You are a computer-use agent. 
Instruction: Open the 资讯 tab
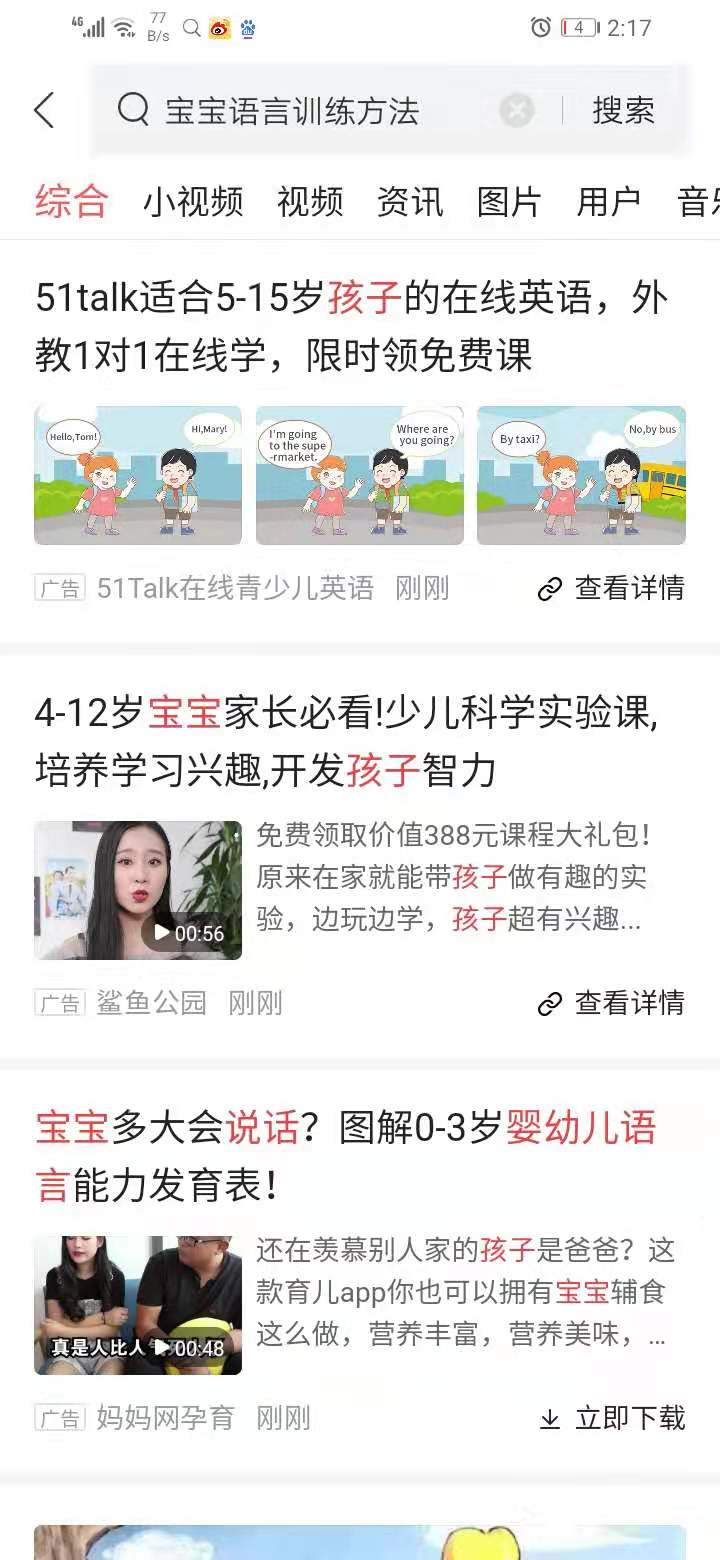coord(410,202)
